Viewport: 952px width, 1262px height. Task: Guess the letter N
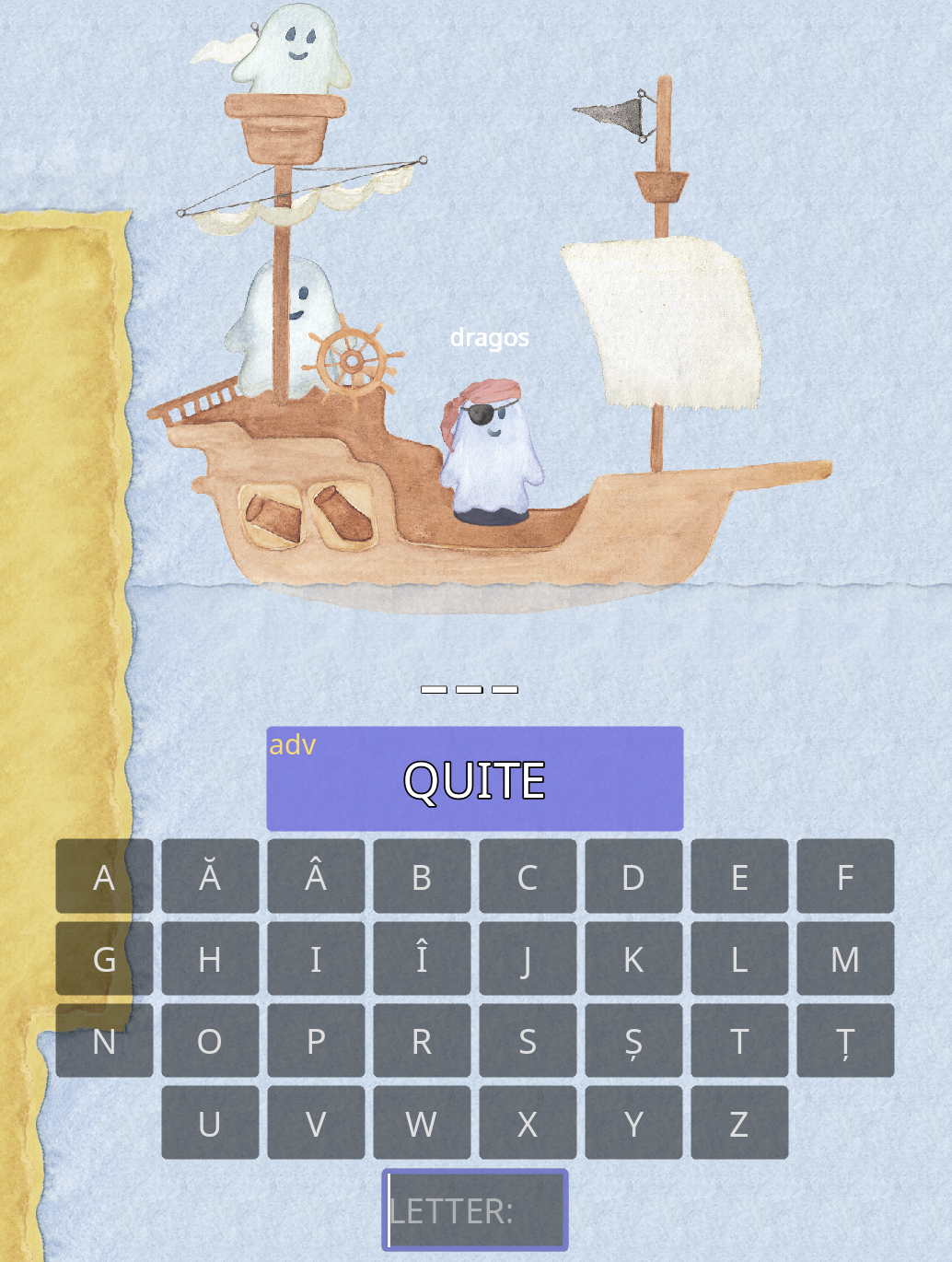(104, 1041)
